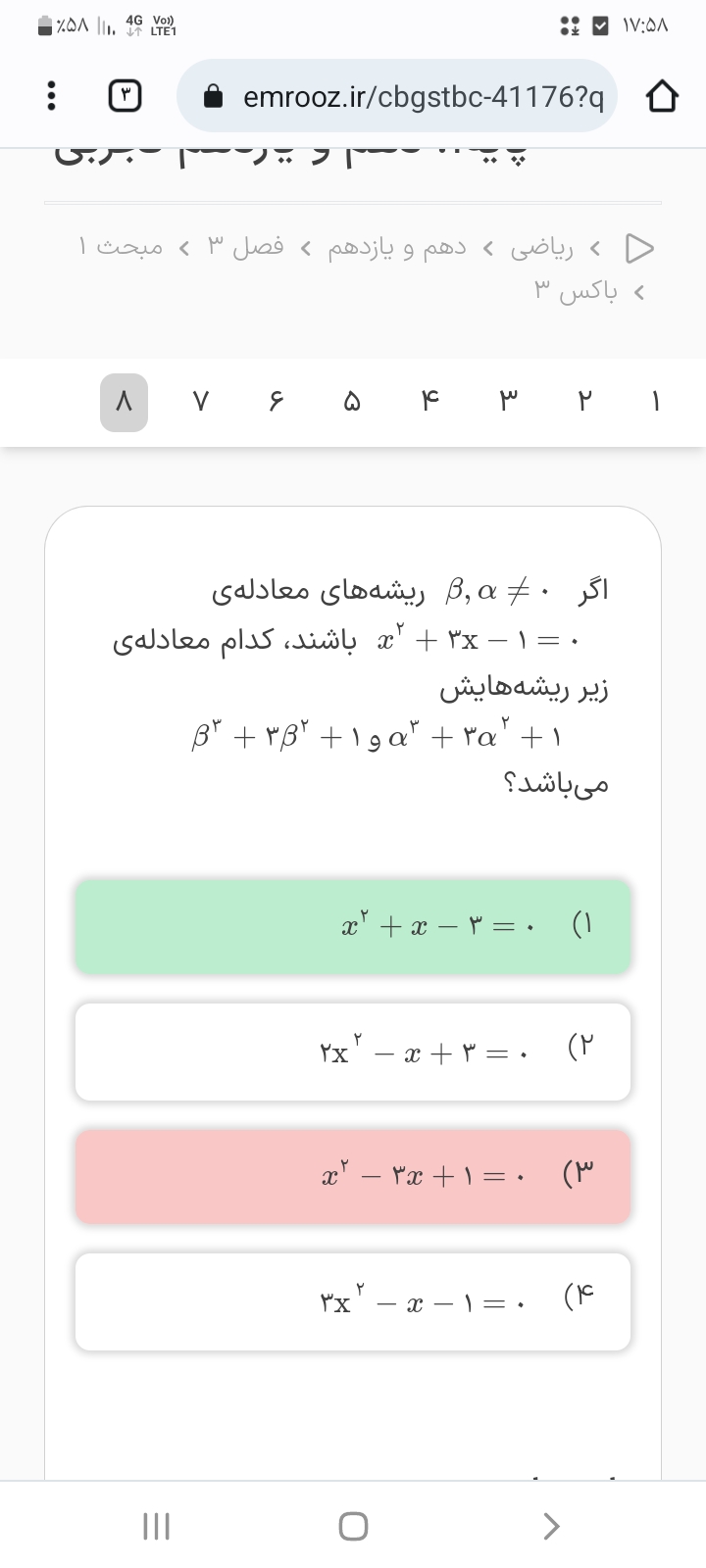Go to question ۷

point(200,402)
